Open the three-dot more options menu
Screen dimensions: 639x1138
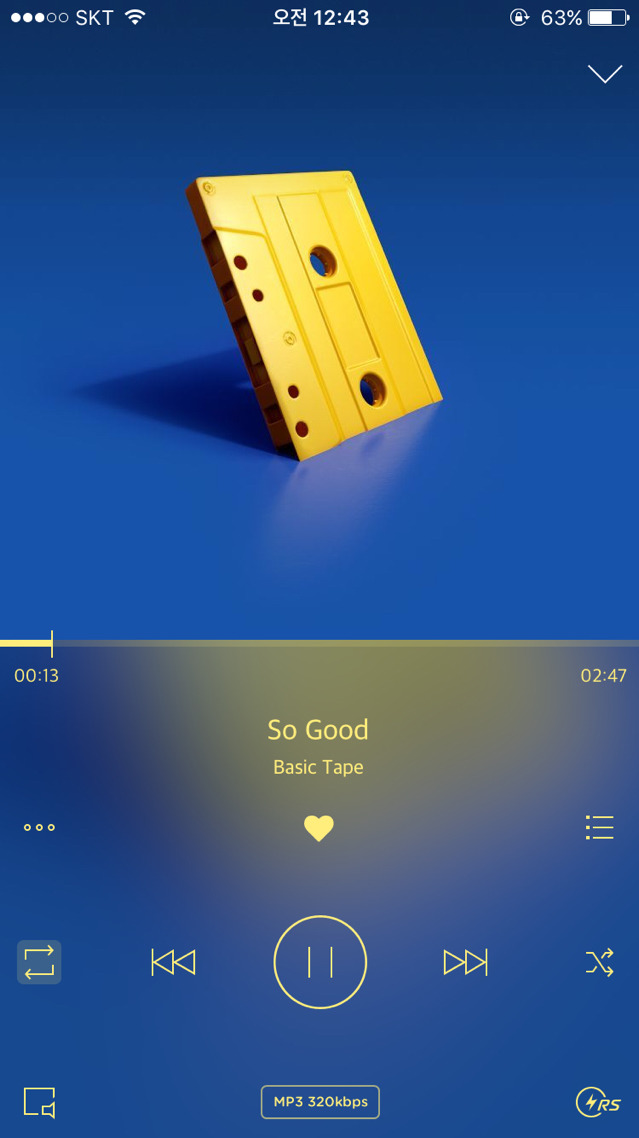39,828
